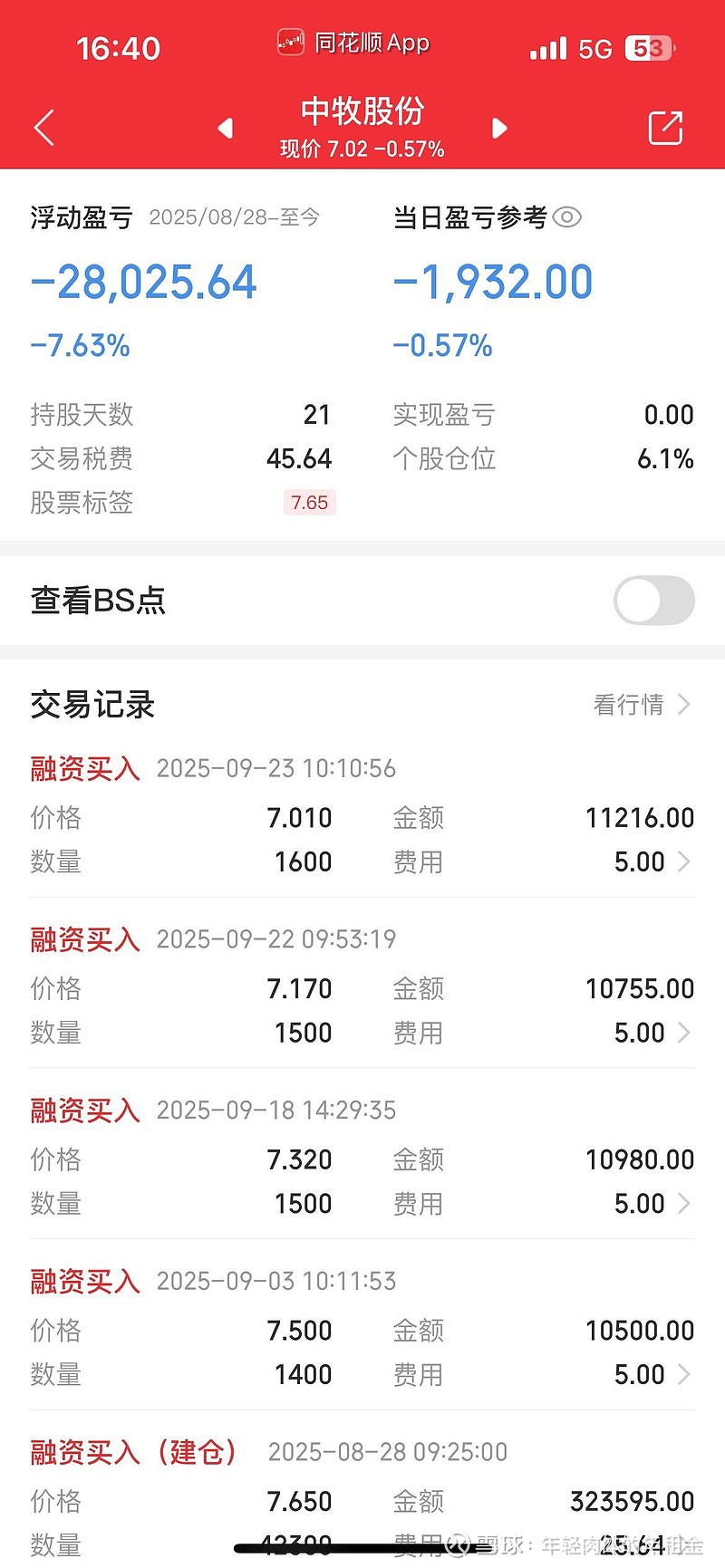725x1568 pixels.
Task: Tap the 7.65 stock tag
Action: click(310, 503)
